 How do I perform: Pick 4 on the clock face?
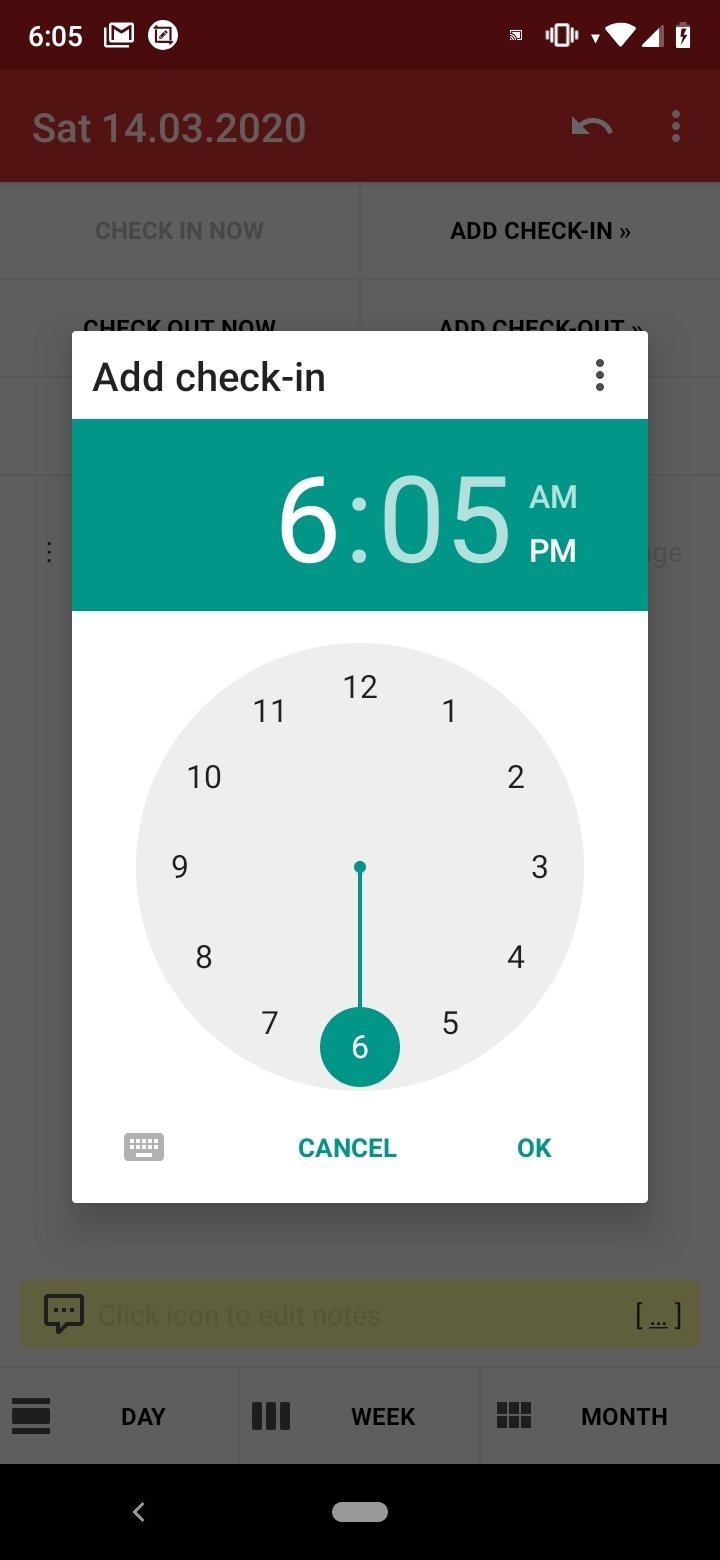click(516, 957)
